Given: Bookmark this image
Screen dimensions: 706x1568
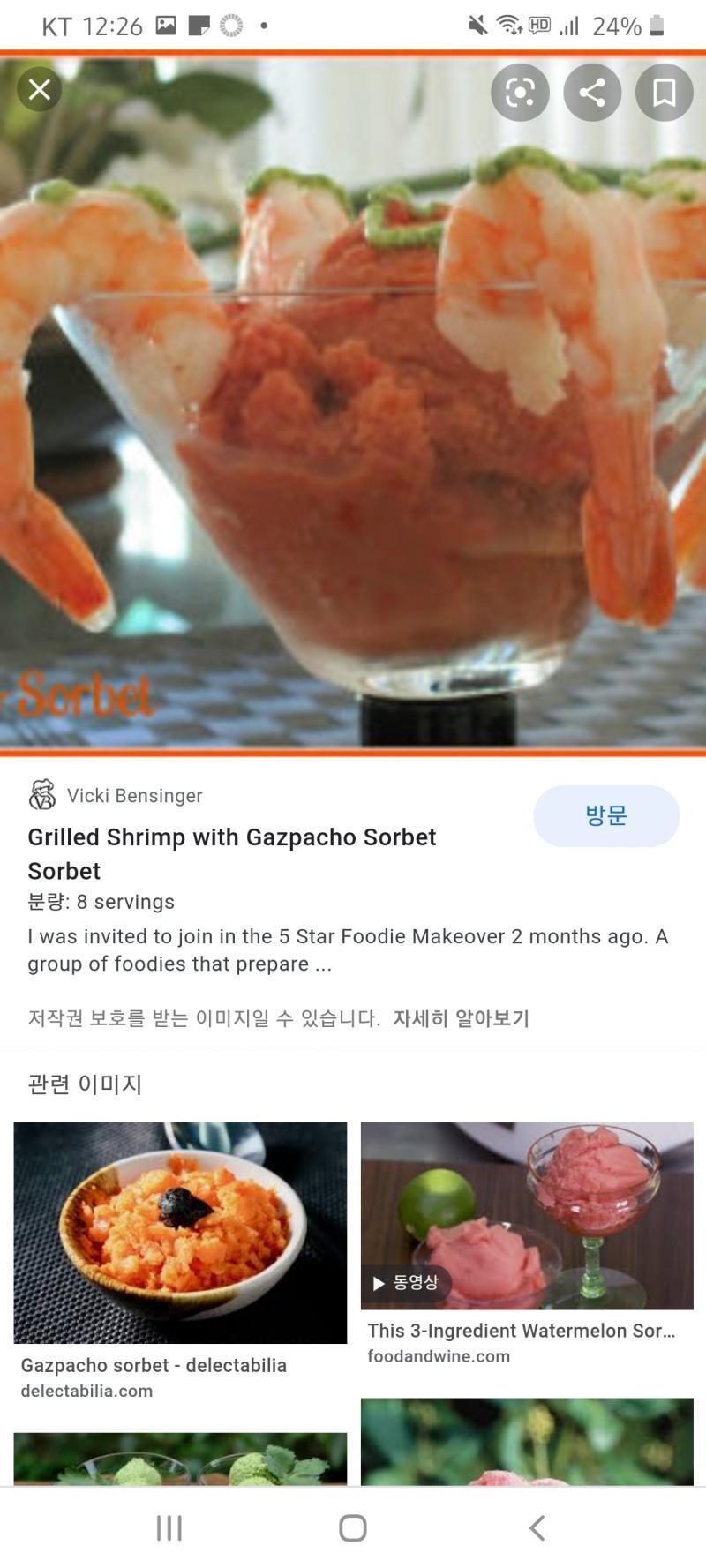Looking at the screenshot, I should click(x=665, y=92).
